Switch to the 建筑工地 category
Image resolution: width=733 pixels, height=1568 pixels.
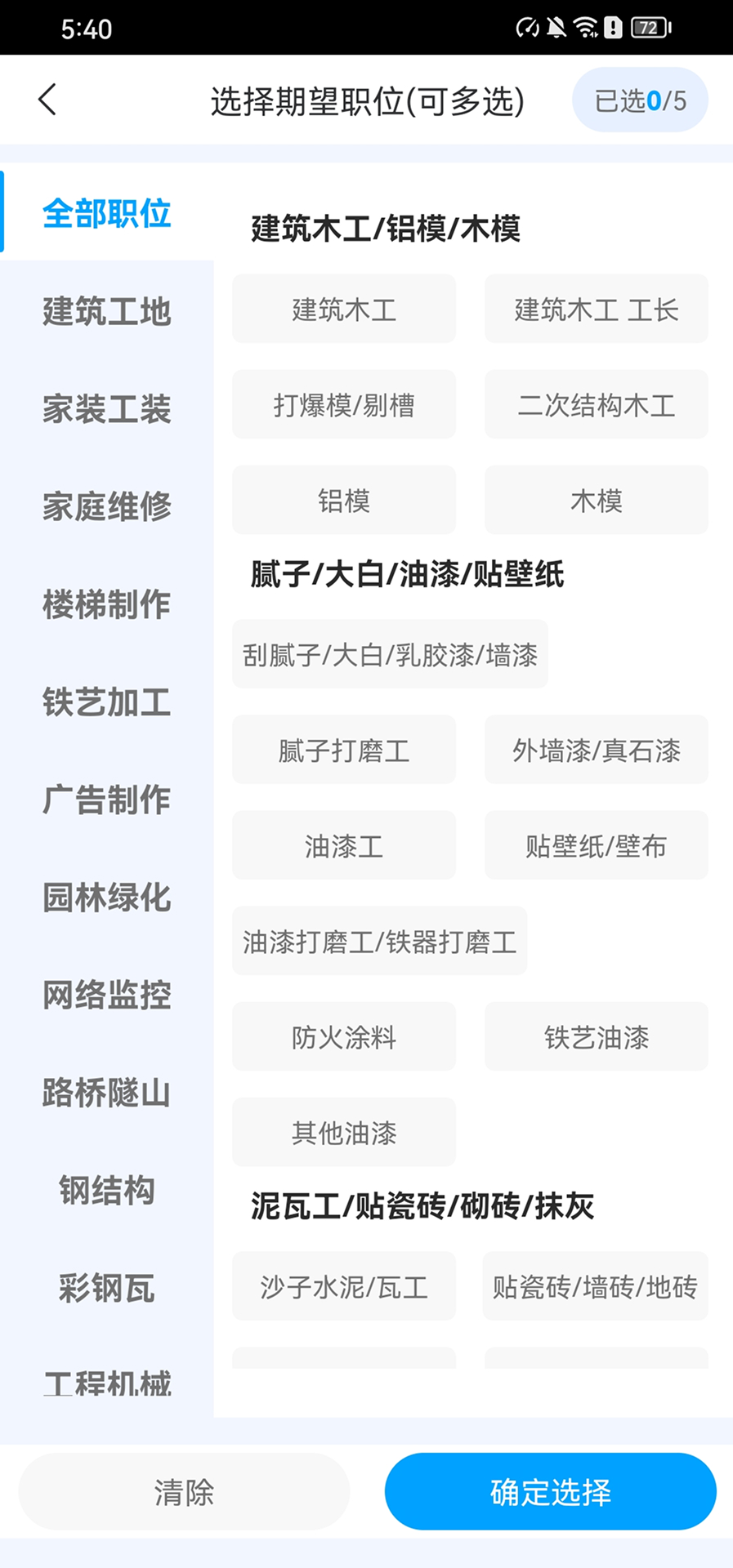pos(106,311)
